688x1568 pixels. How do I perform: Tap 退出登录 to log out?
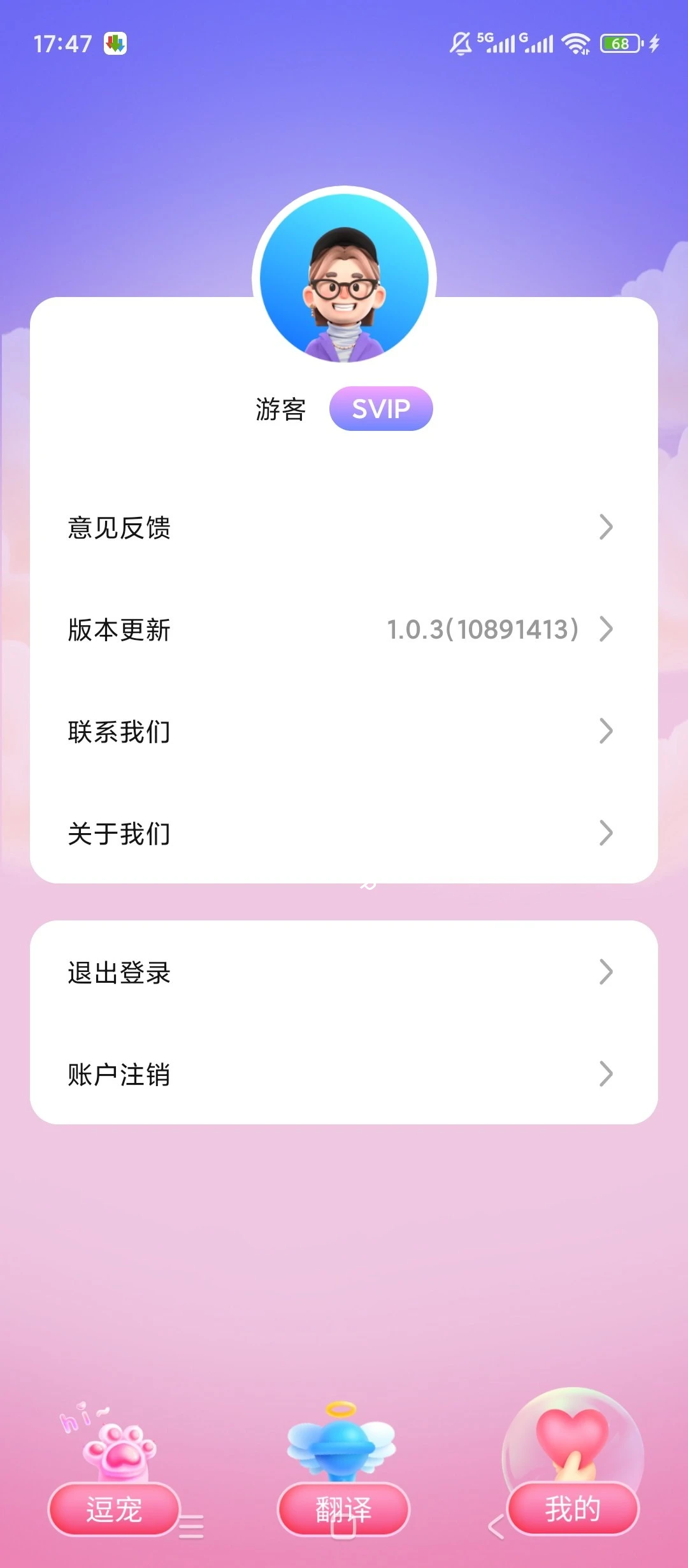pos(117,972)
